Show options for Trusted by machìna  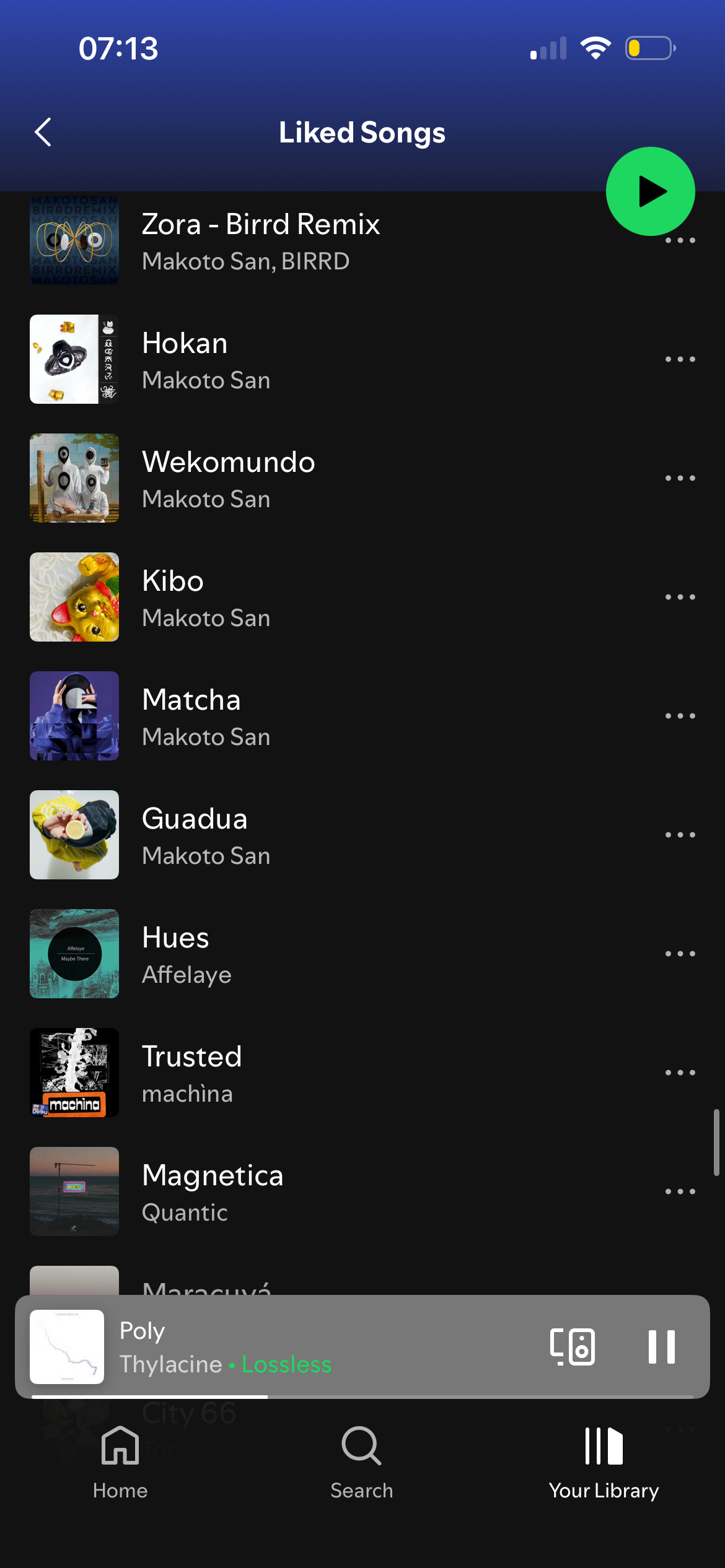pos(680,1073)
